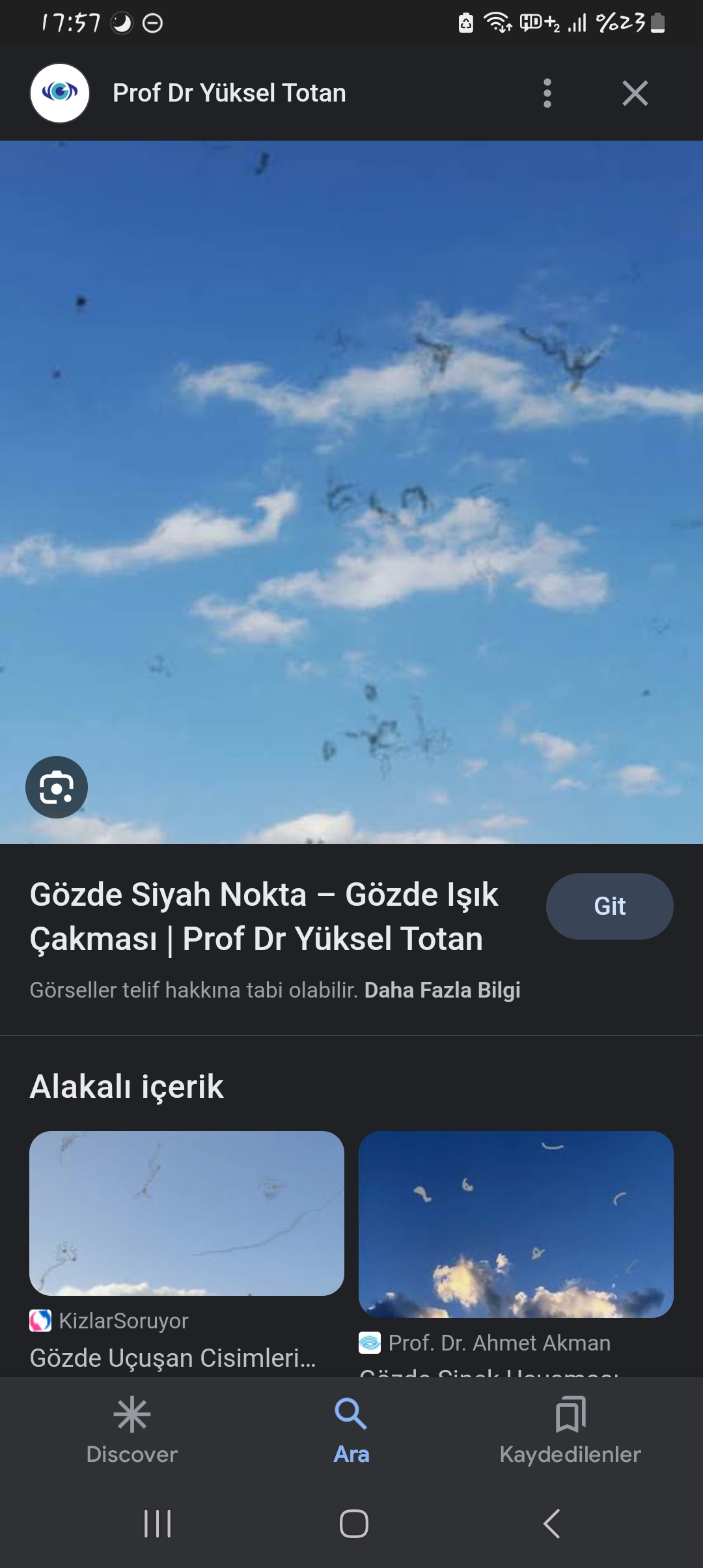Open the KizlarSoruyor related image
This screenshot has height=1568, width=703.
(x=187, y=1213)
